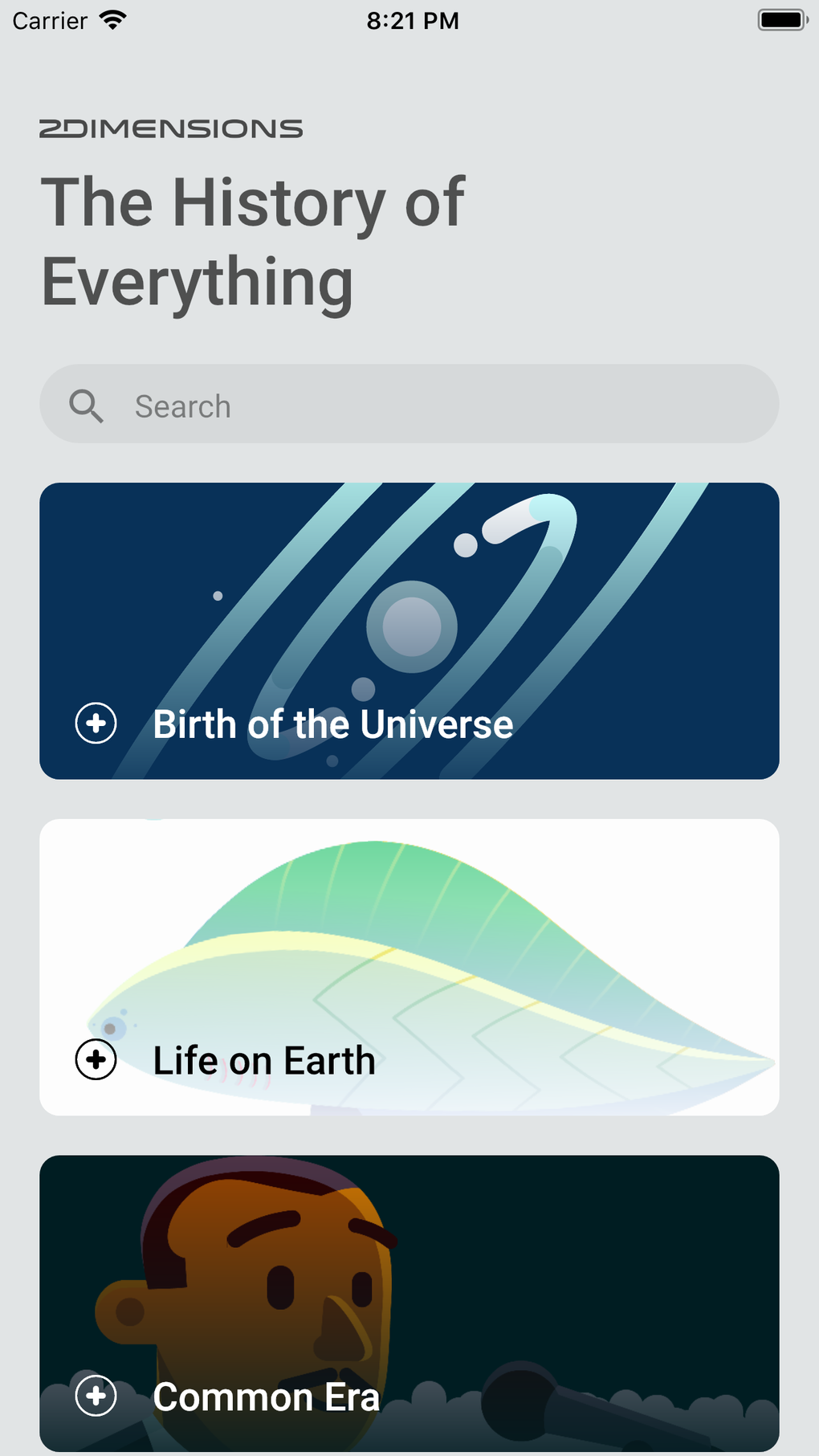
Task: Expand the Life on Earth timeline section
Action: (96, 1058)
